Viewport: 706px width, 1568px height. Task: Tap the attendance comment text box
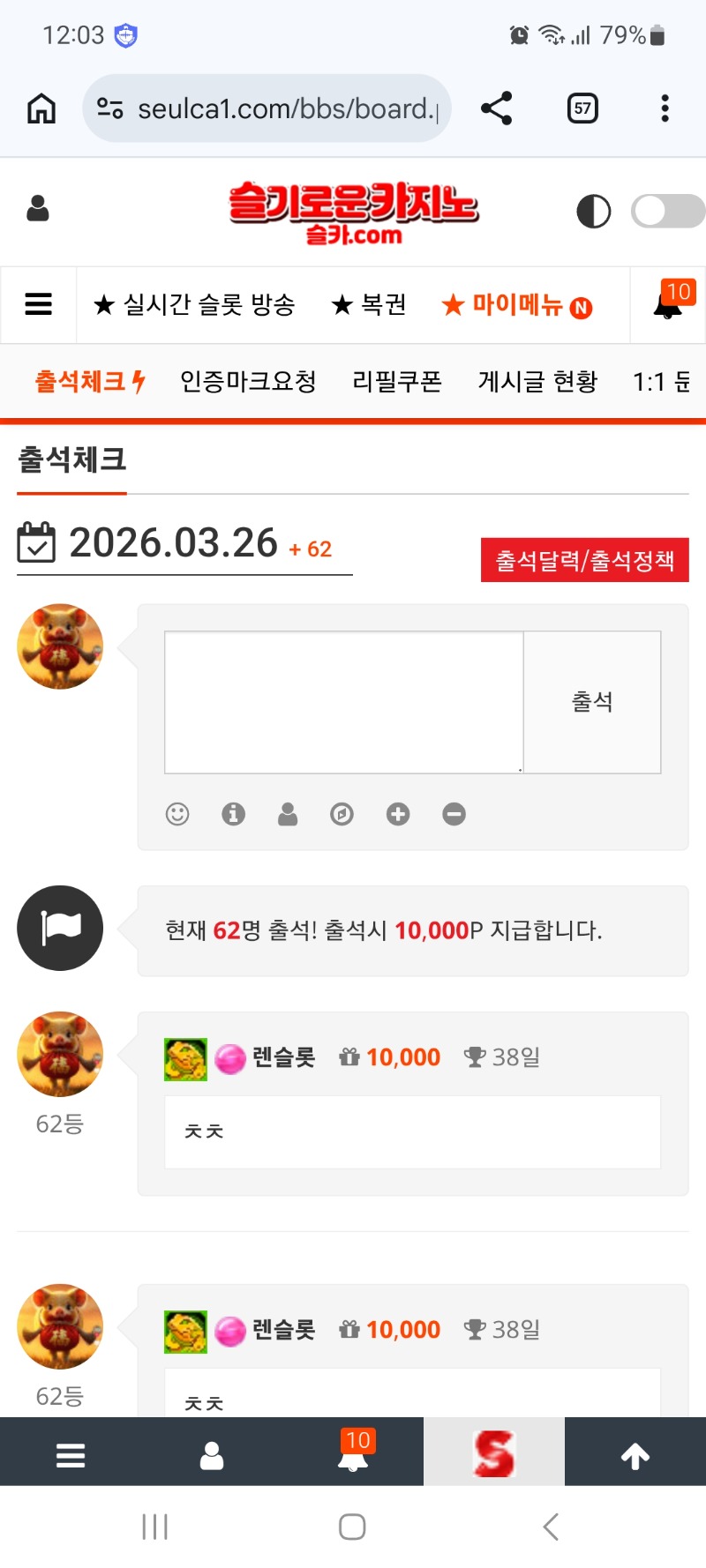click(x=343, y=702)
